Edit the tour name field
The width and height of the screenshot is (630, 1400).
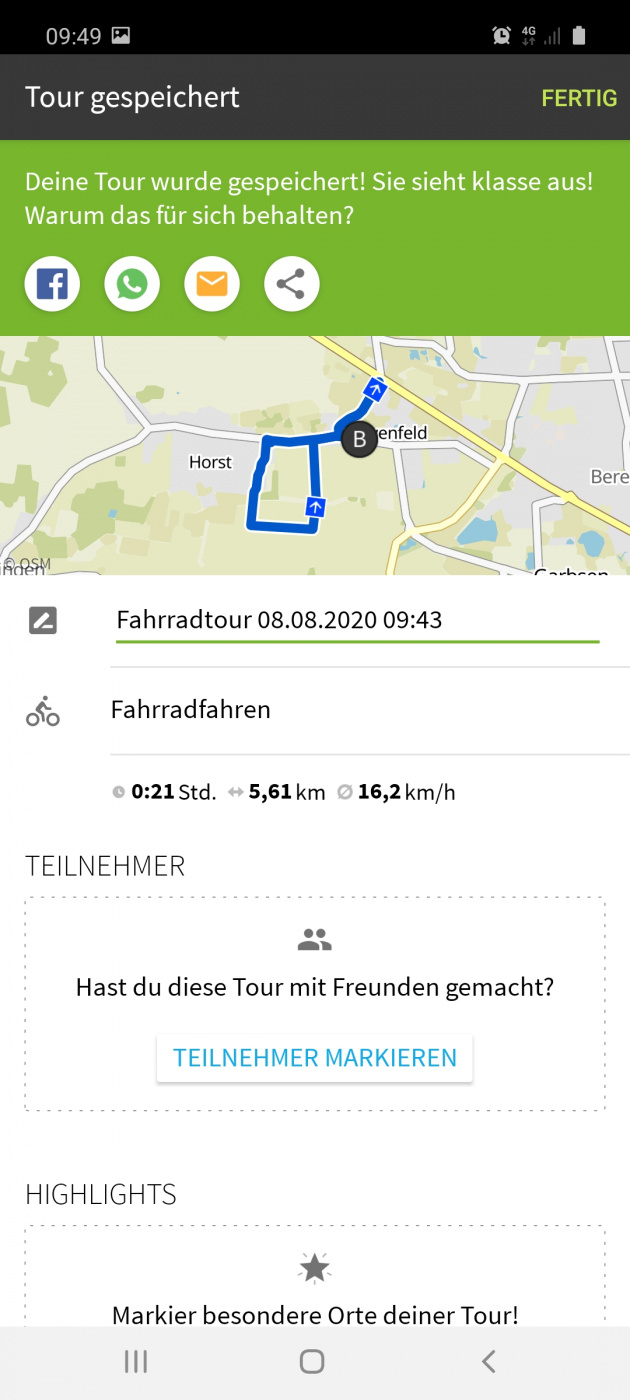click(357, 620)
